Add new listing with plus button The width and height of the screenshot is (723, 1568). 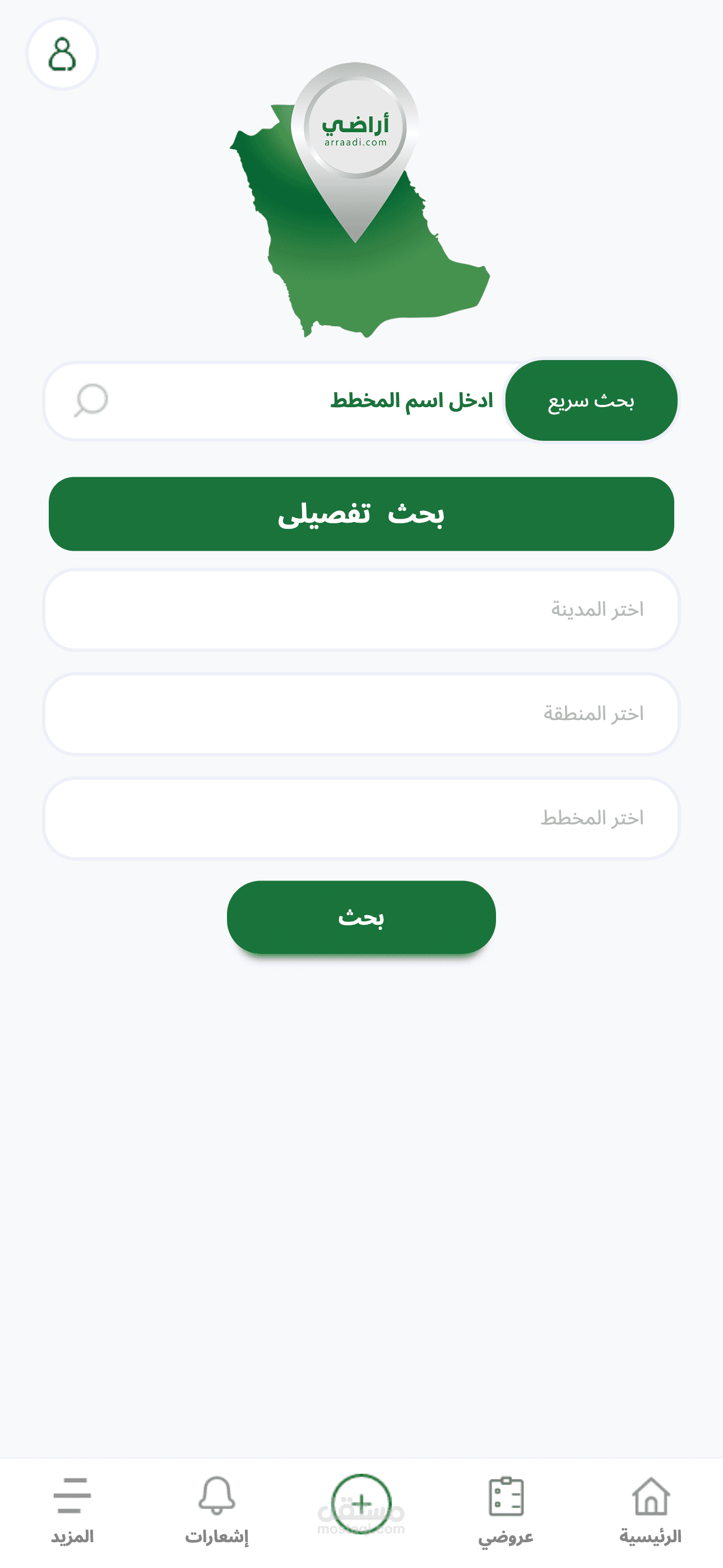[x=361, y=1504]
